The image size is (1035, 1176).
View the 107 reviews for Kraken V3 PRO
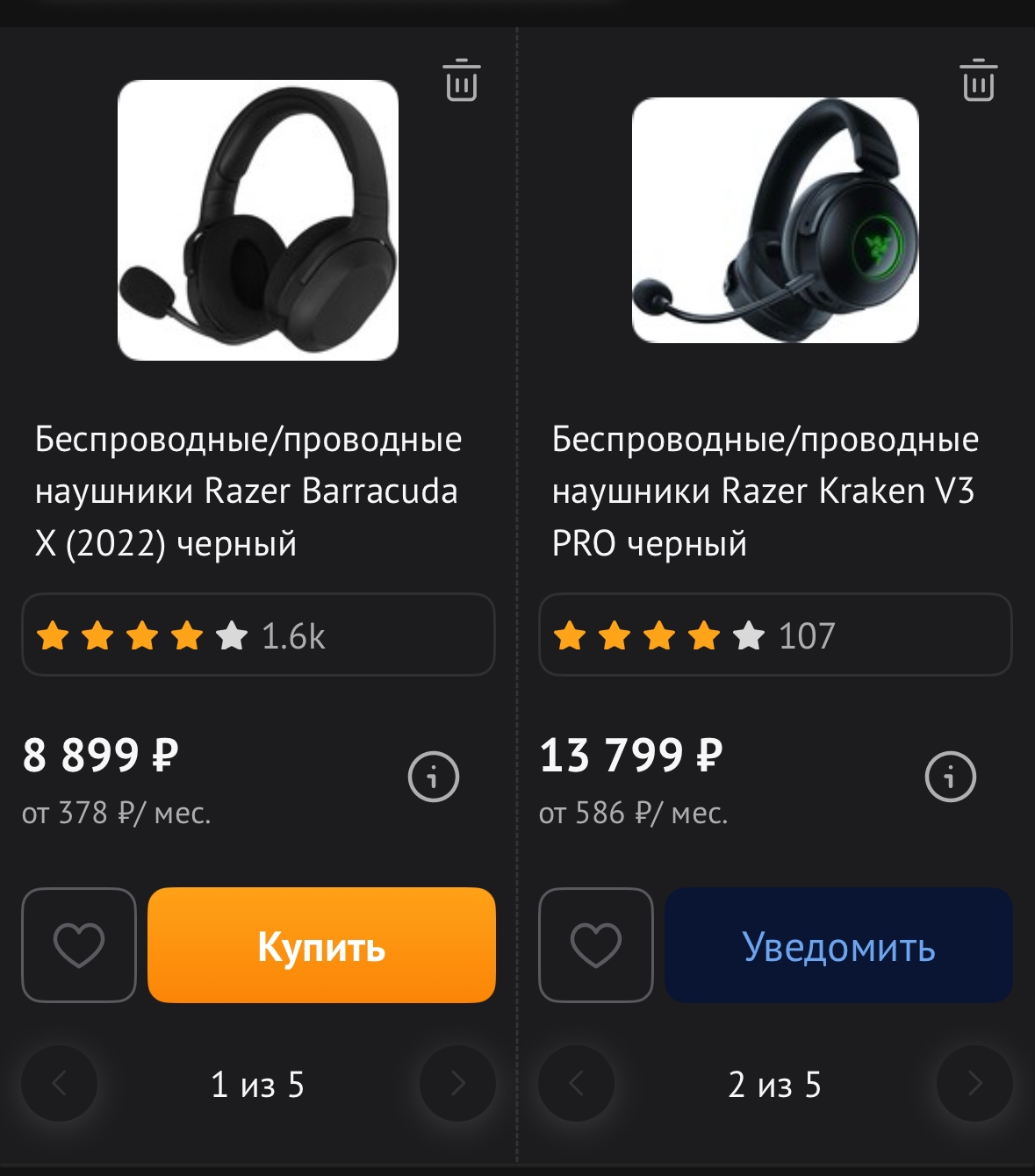775,635
